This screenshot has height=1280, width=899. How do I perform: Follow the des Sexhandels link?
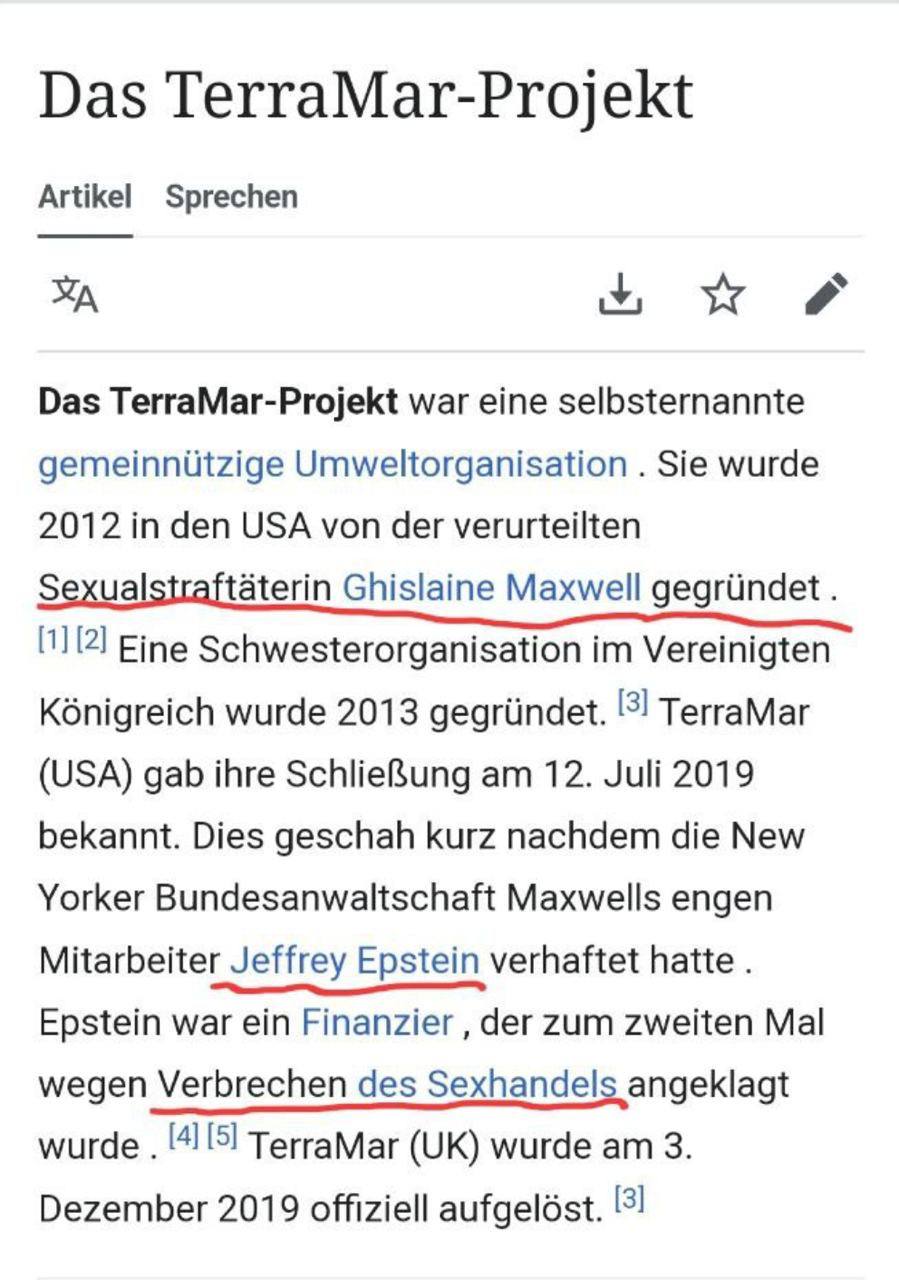click(487, 1084)
